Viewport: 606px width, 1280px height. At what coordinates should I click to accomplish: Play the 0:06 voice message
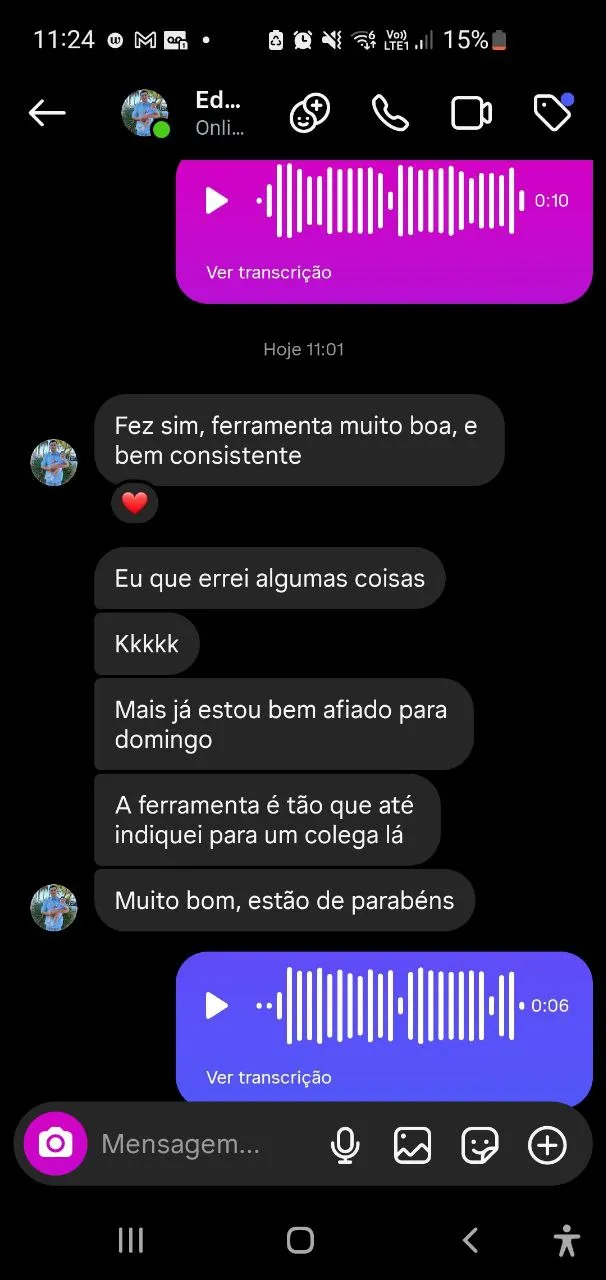(217, 1005)
